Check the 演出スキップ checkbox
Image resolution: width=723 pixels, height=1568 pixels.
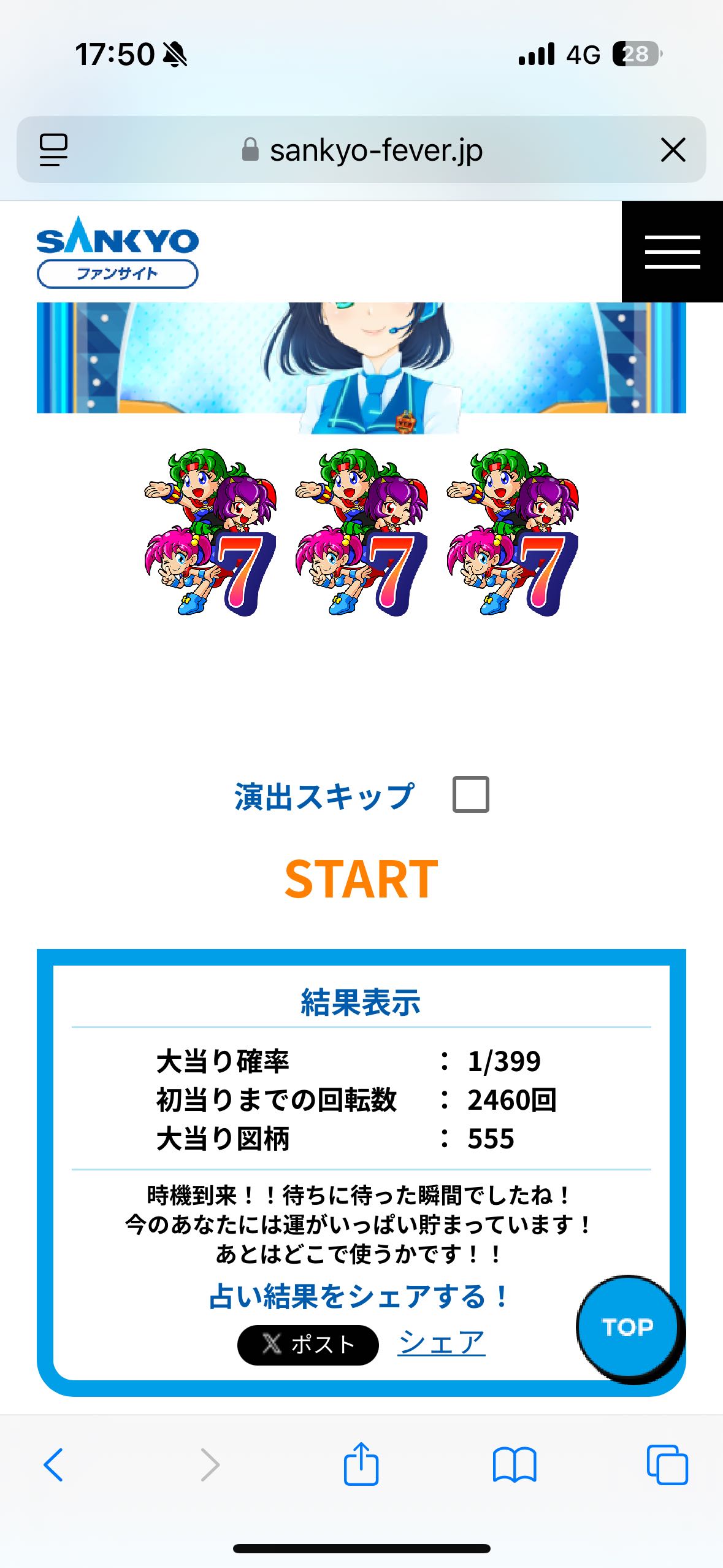pyautogui.click(x=470, y=794)
